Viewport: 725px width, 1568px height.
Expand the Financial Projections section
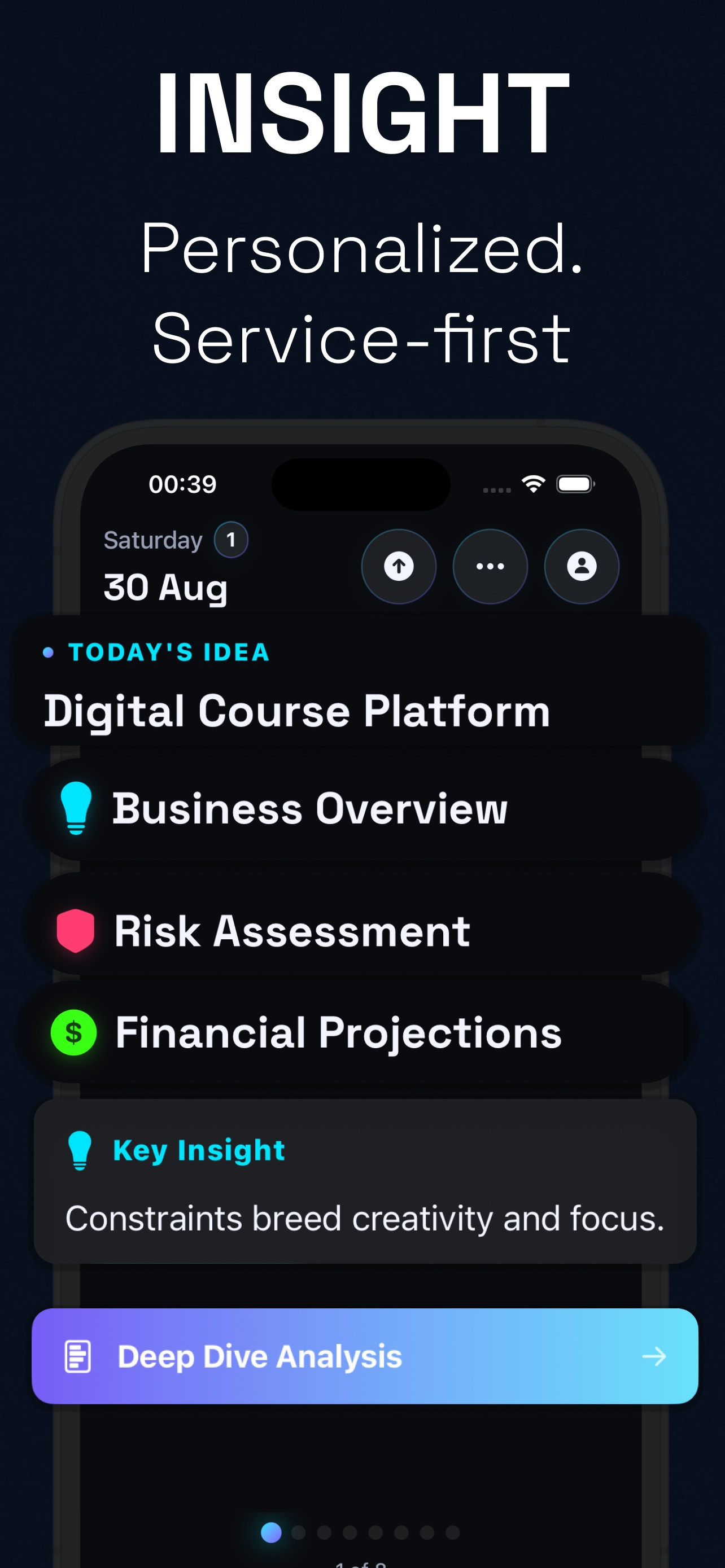point(362,1032)
